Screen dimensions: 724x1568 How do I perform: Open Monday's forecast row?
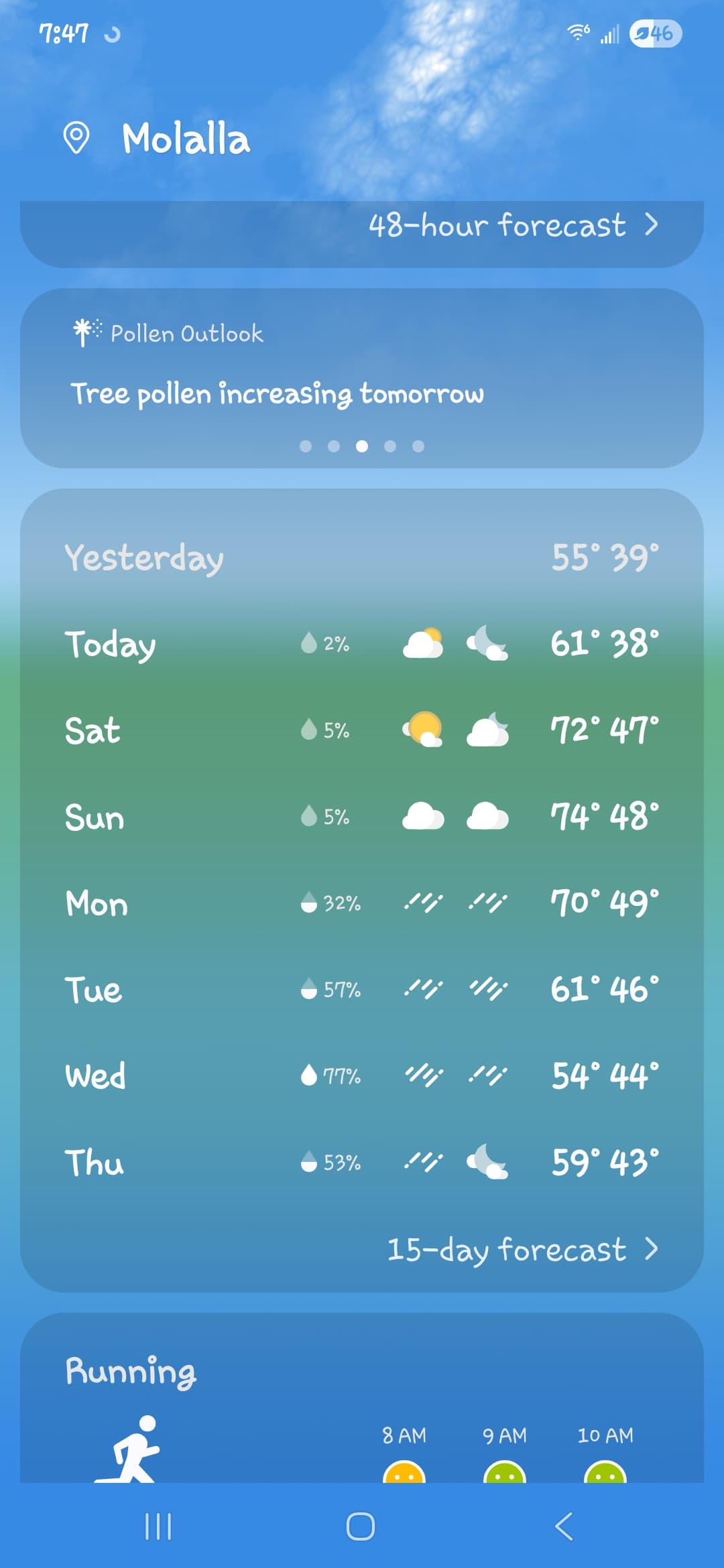[362, 903]
